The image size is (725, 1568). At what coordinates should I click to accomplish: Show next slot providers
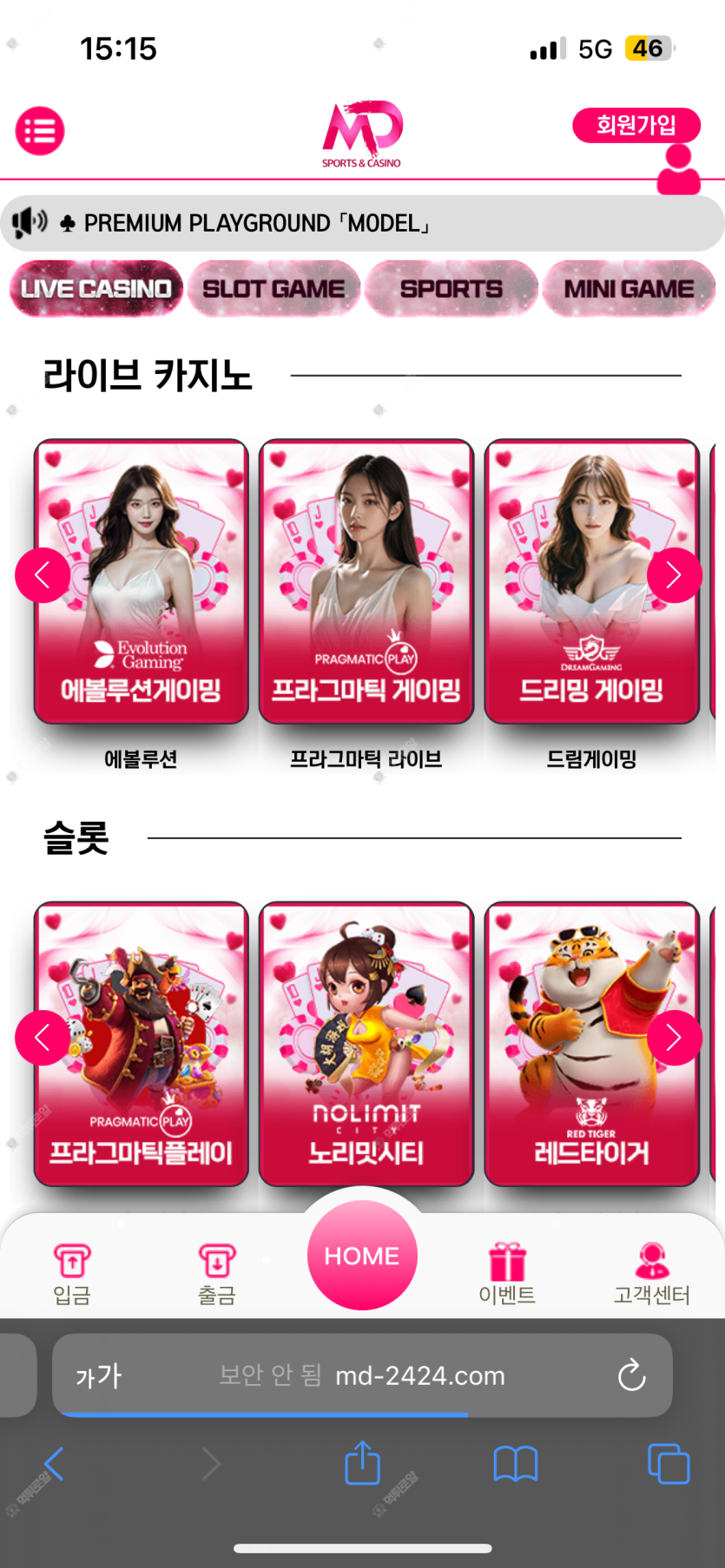point(674,1037)
